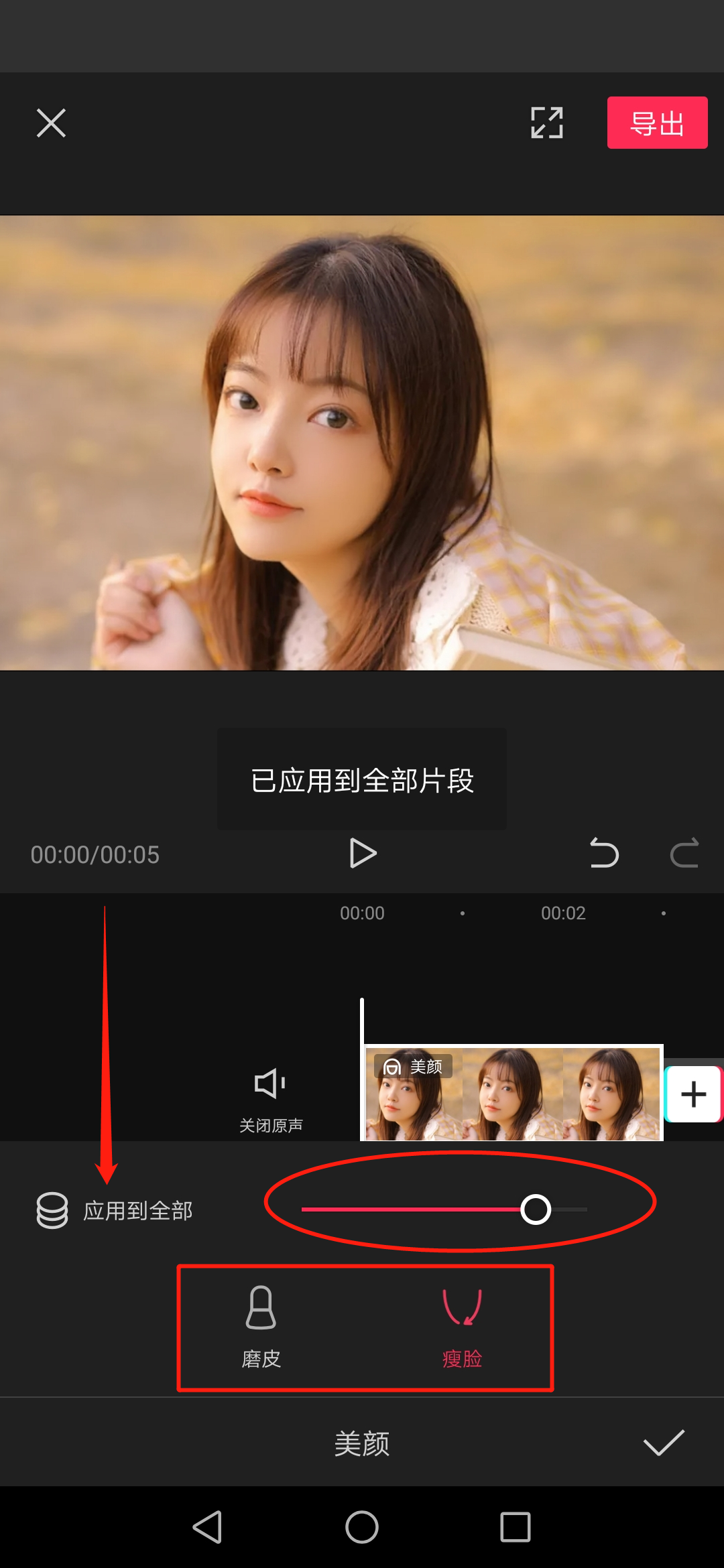Tap the 应用到全部 layers icon

click(51, 1211)
